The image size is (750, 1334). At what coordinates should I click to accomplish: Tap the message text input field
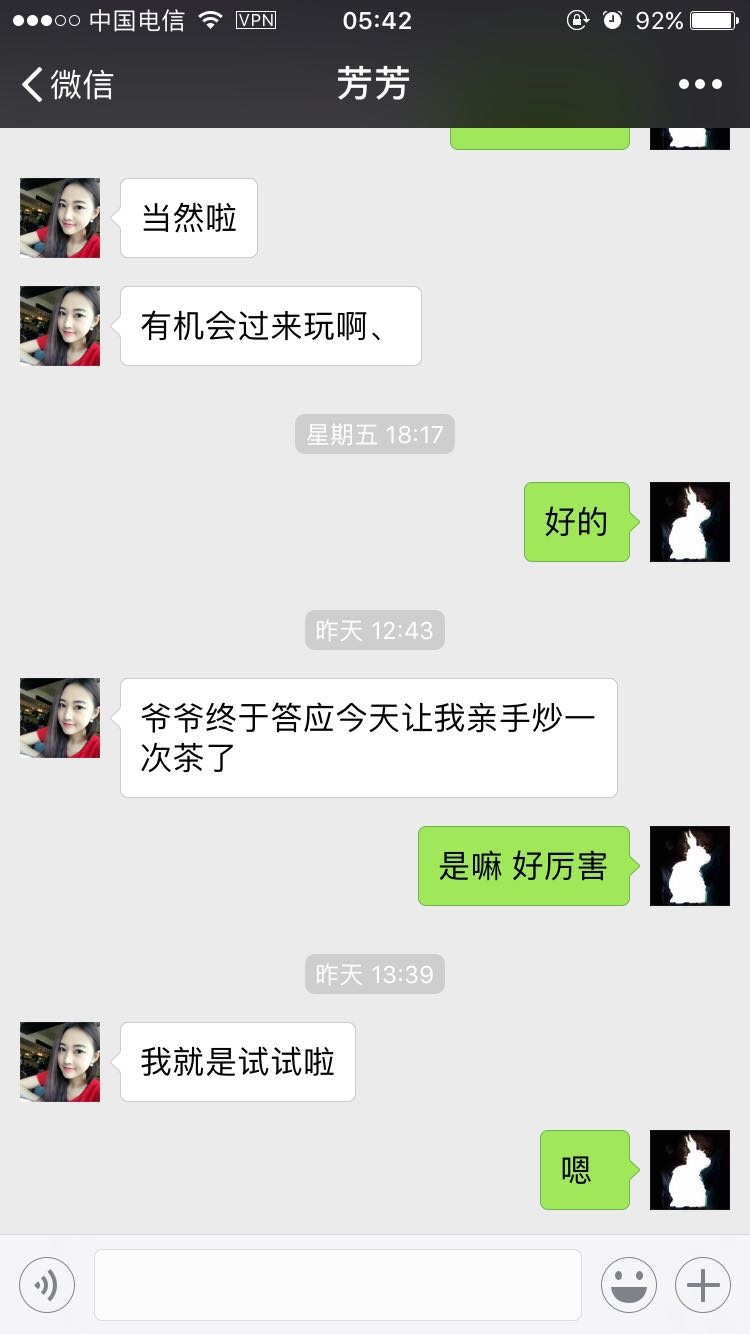coord(338,1285)
